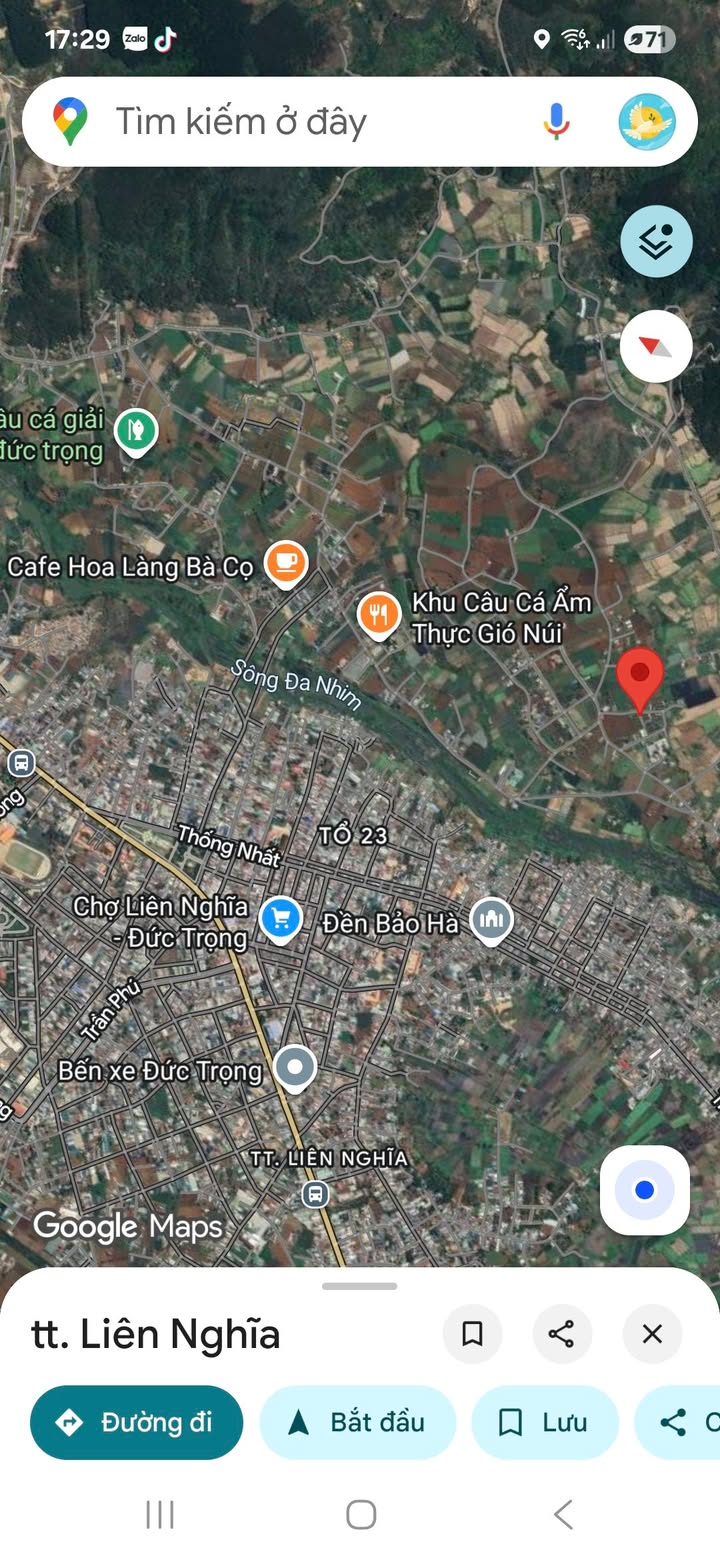Select the Khu Câu Cá Ẩm Thực Gió Núi pin

(378, 614)
